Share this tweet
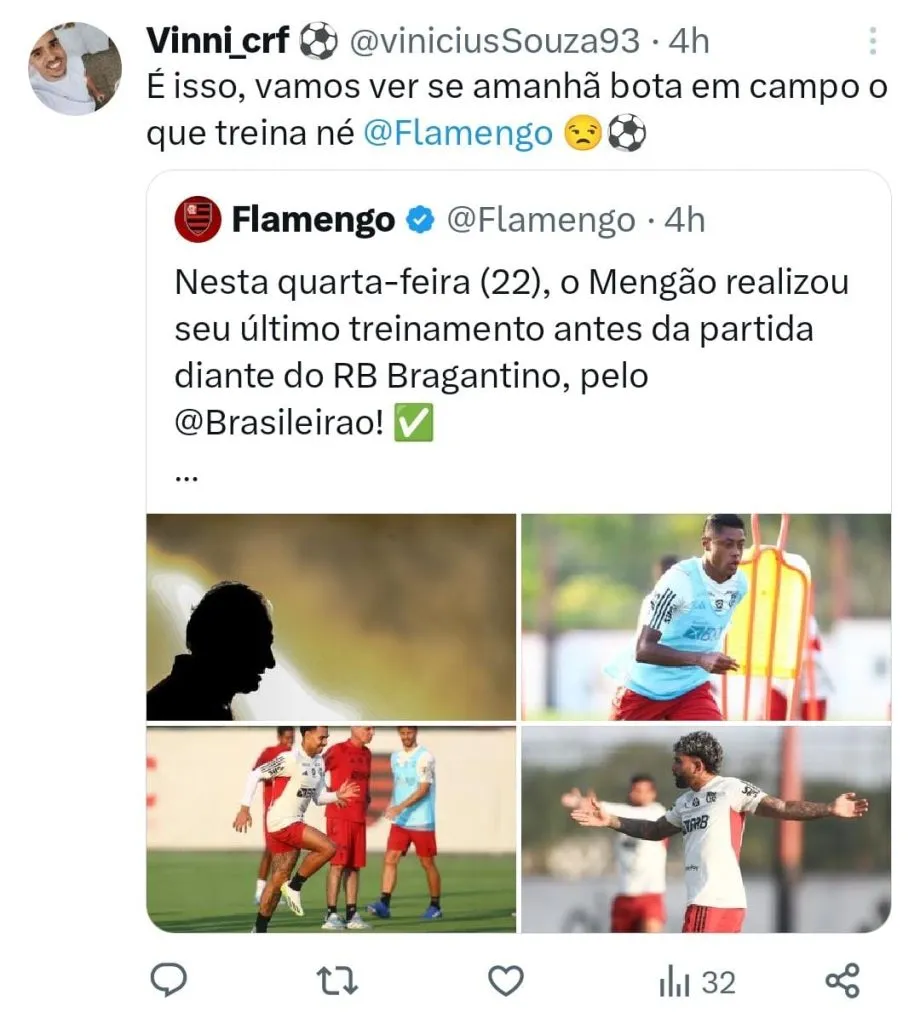Image resolution: width=920 pixels, height=1024 pixels. [x=842, y=981]
